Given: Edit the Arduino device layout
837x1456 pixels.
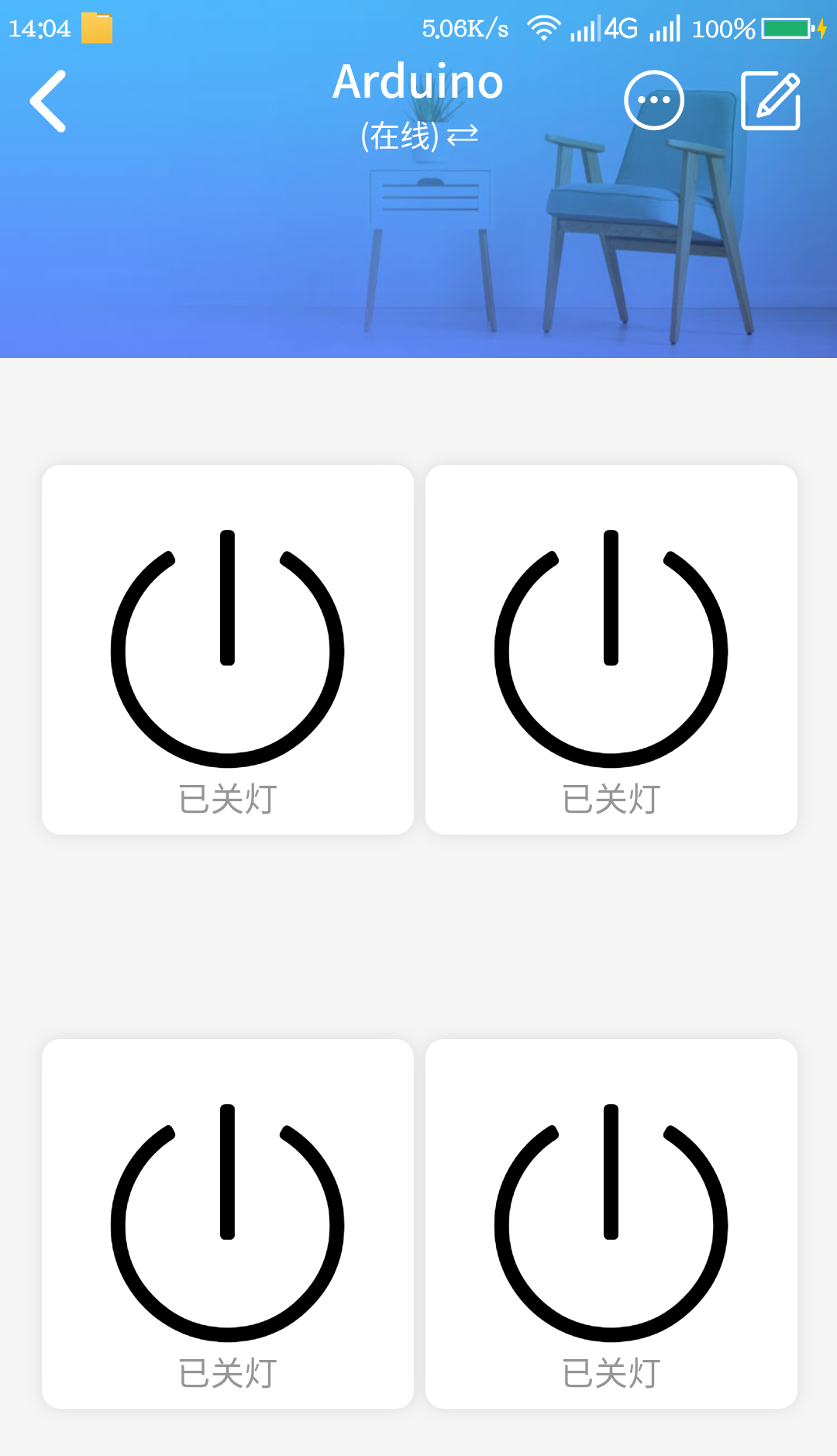Looking at the screenshot, I should click(x=770, y=101).
